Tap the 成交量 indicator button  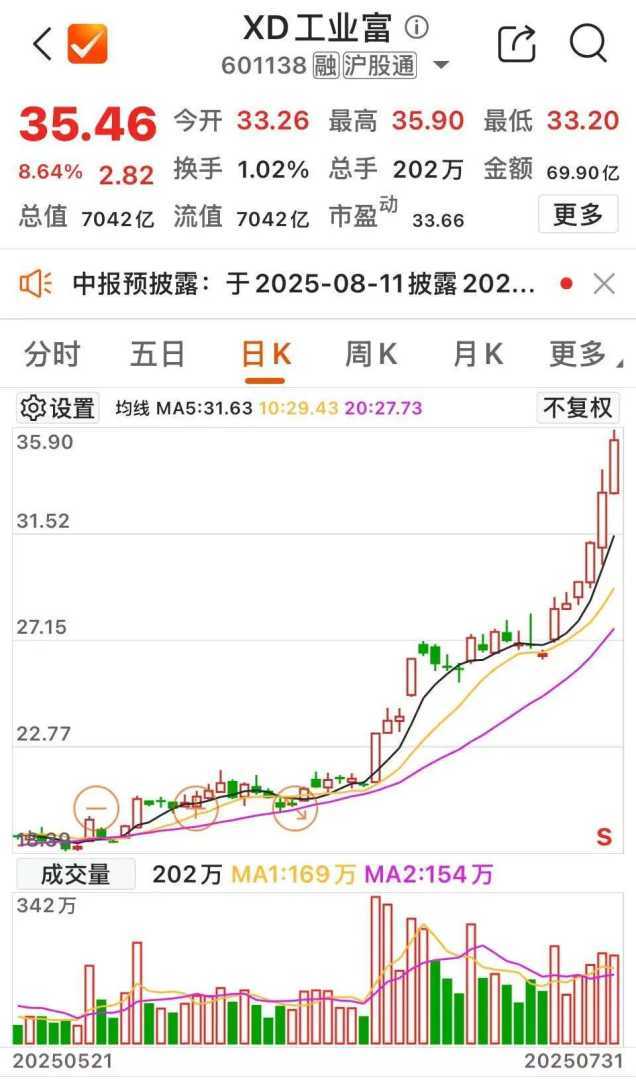75,874
